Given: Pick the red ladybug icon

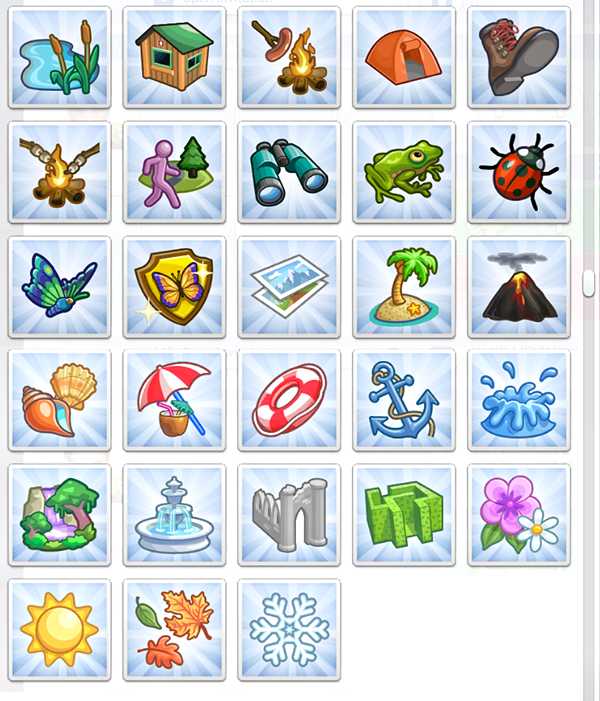Looking at the screenshot, I should (x=519, y=172).
